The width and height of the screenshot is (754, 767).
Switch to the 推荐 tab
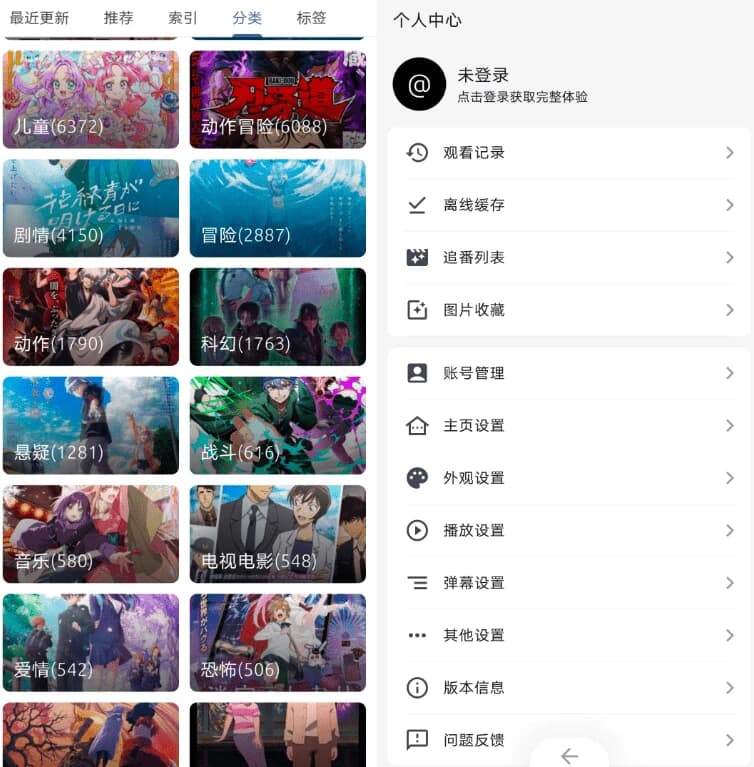119,17
